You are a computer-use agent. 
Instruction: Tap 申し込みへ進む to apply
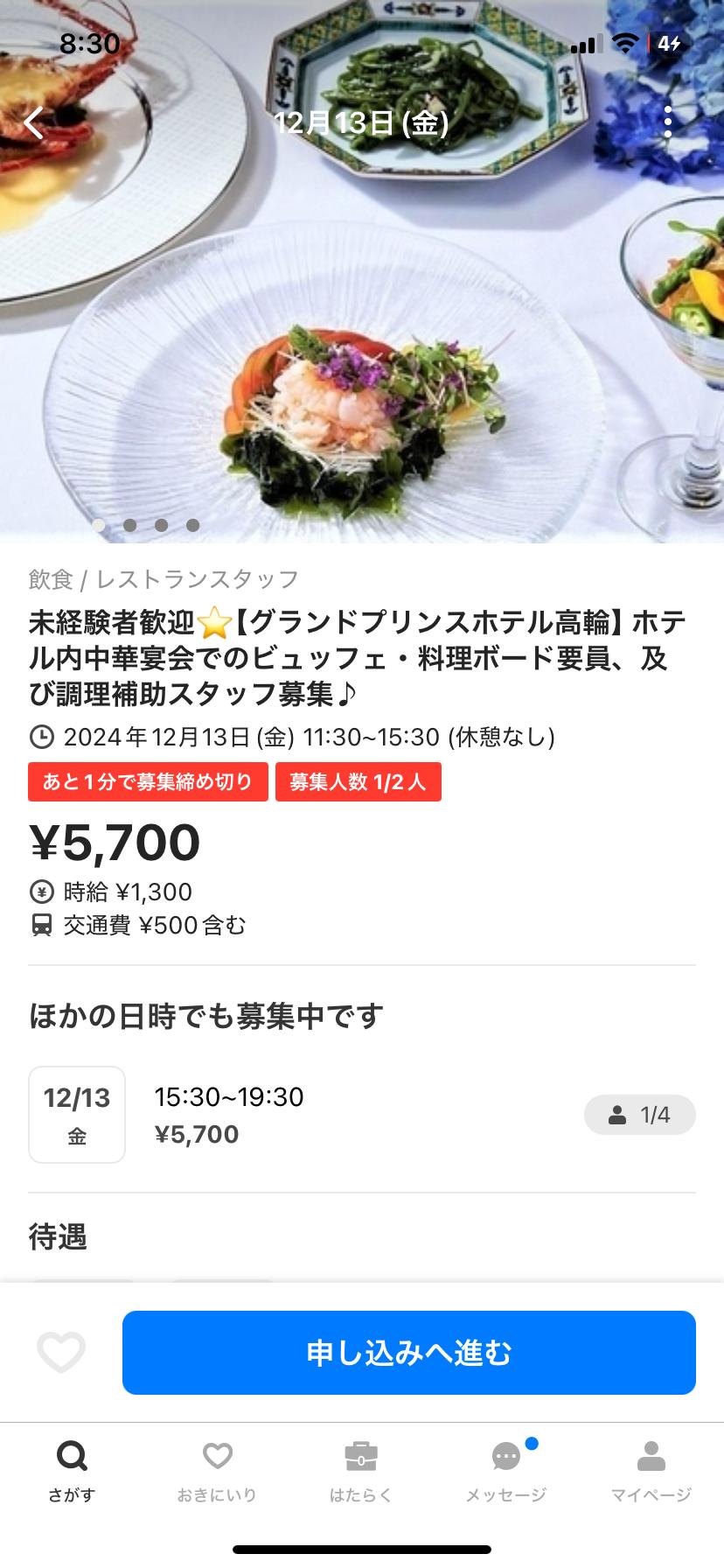[408, 1352]
